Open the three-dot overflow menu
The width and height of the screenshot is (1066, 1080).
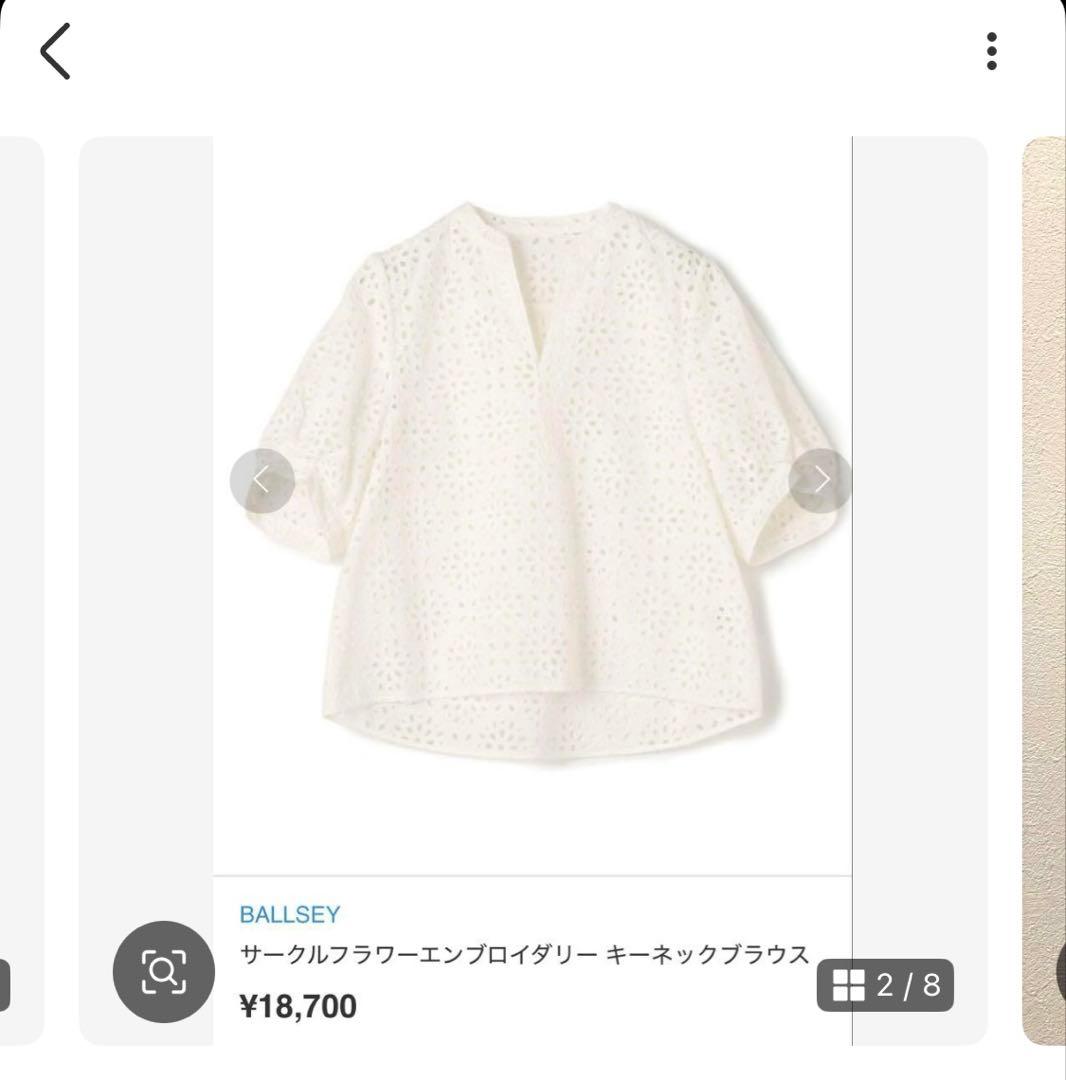coord(991,51)
